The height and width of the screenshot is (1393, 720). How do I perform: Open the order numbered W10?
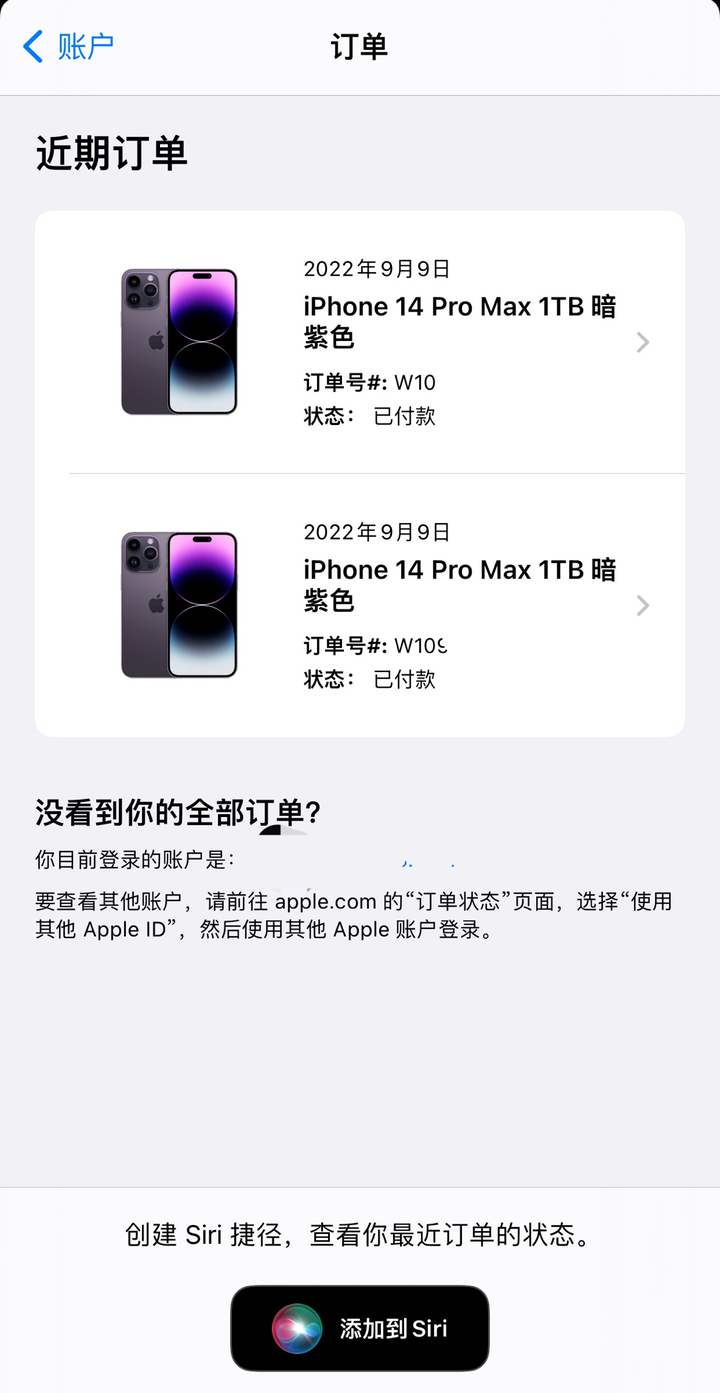pyautogui.click(x=360, y=342)
